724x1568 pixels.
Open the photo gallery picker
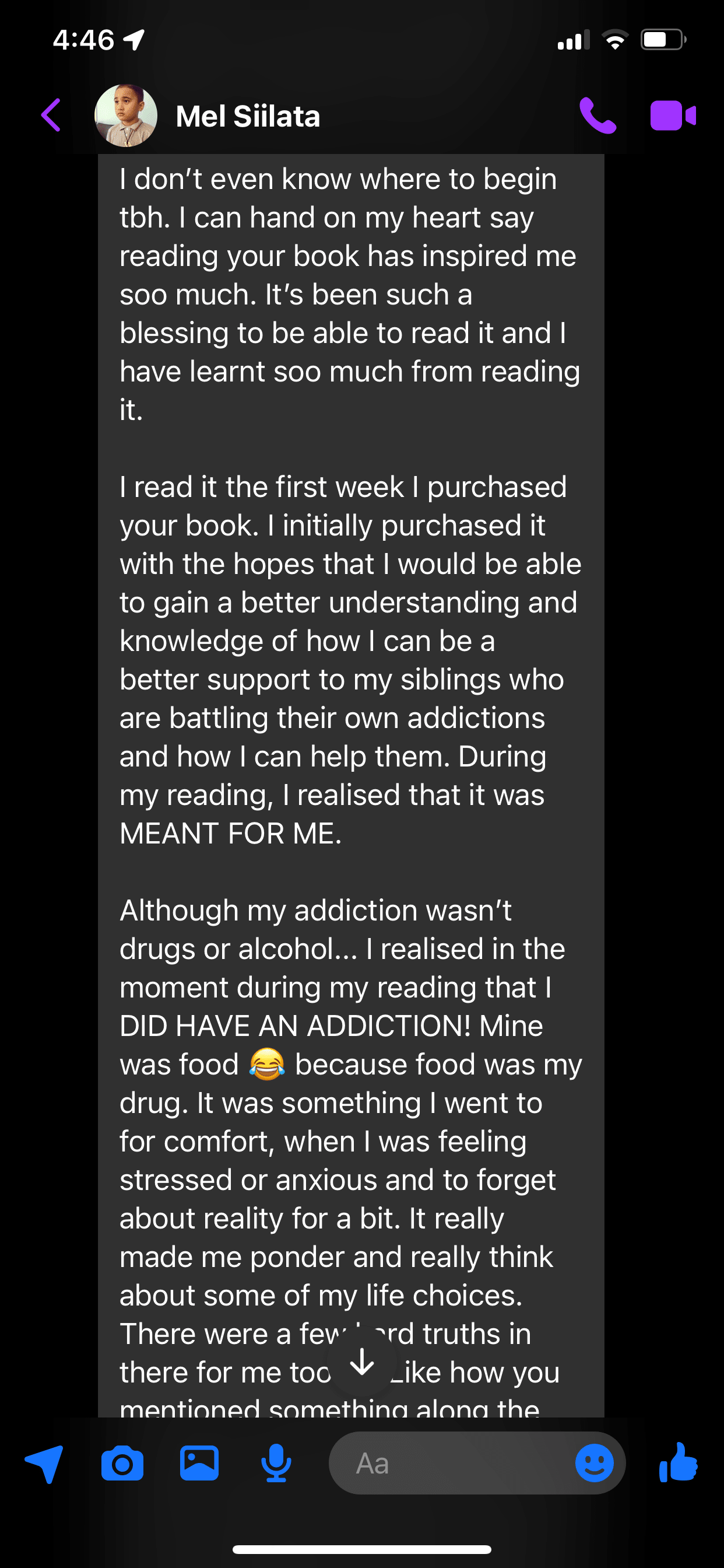pos(199,1464)
